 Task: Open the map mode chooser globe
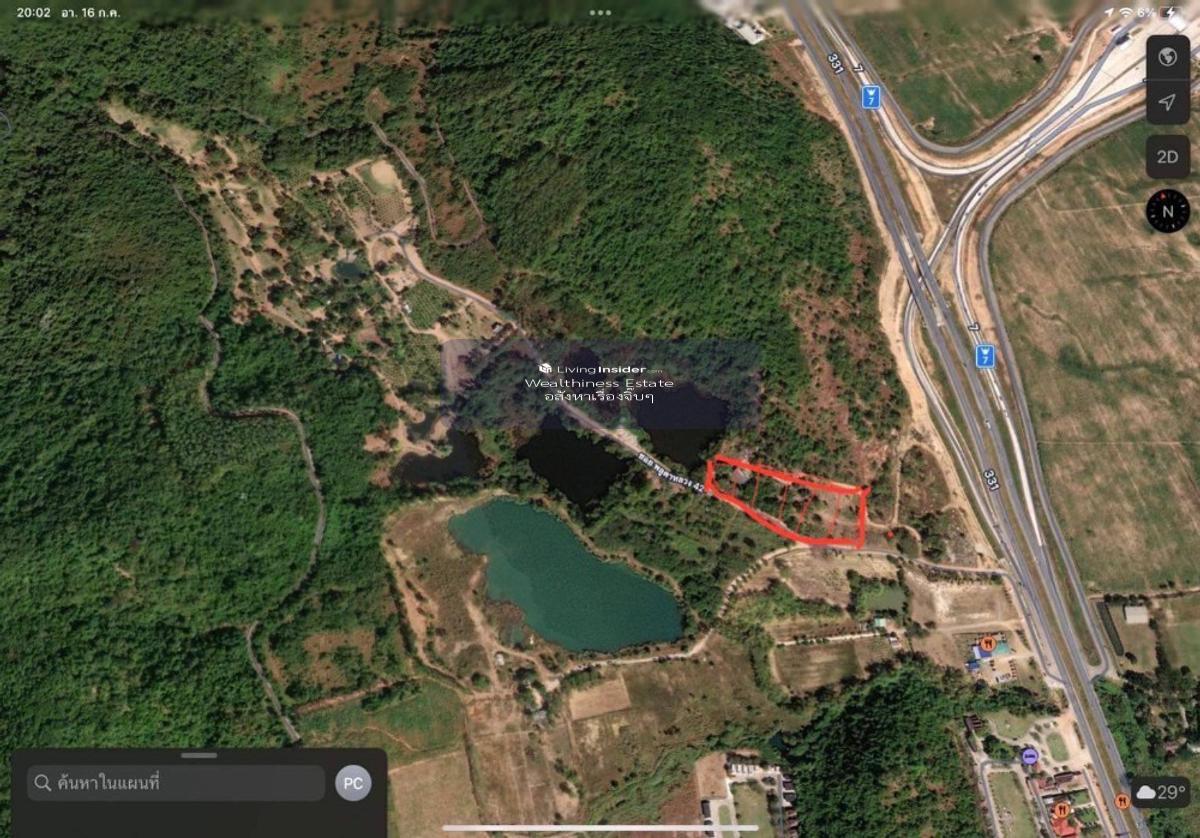point(1167,57)
